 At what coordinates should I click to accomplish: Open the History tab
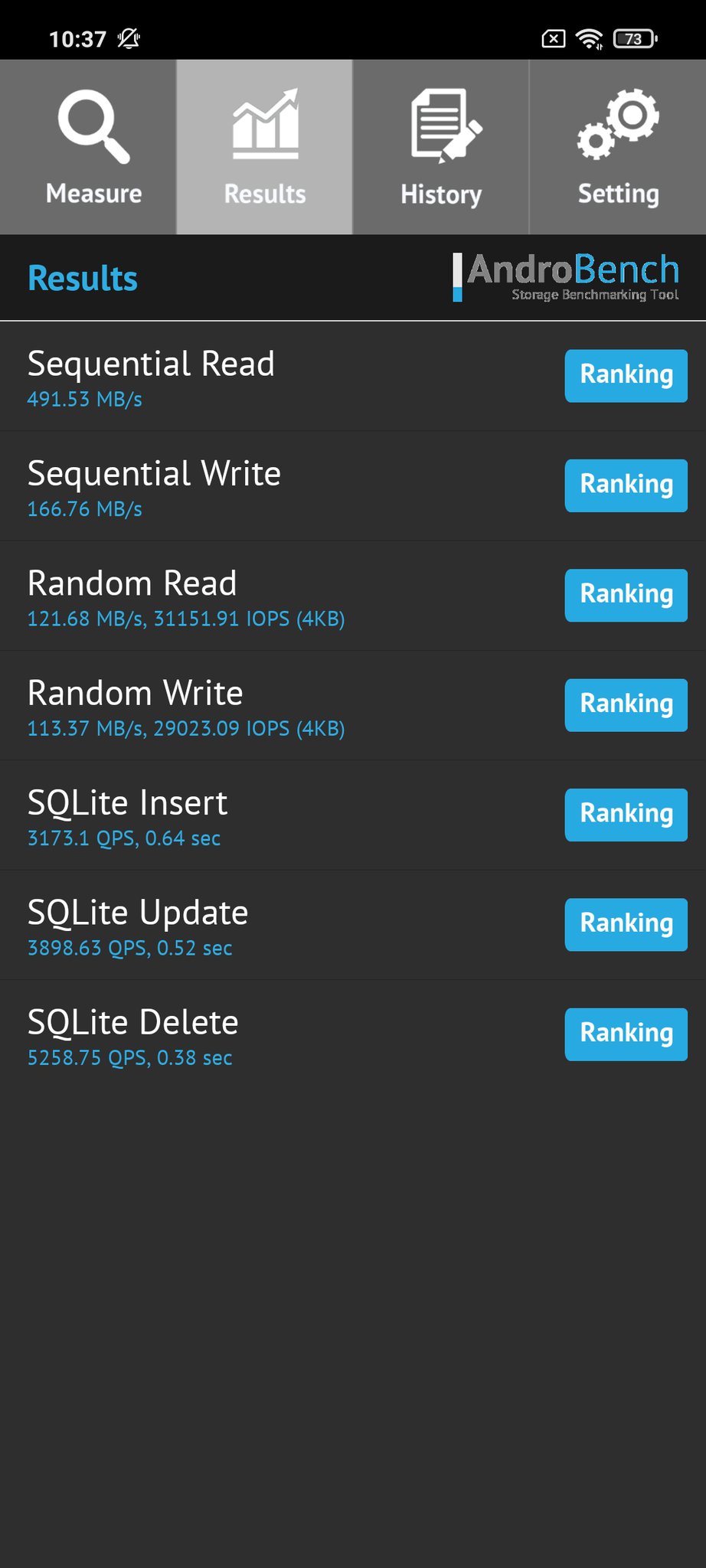(x=440, y=147)
